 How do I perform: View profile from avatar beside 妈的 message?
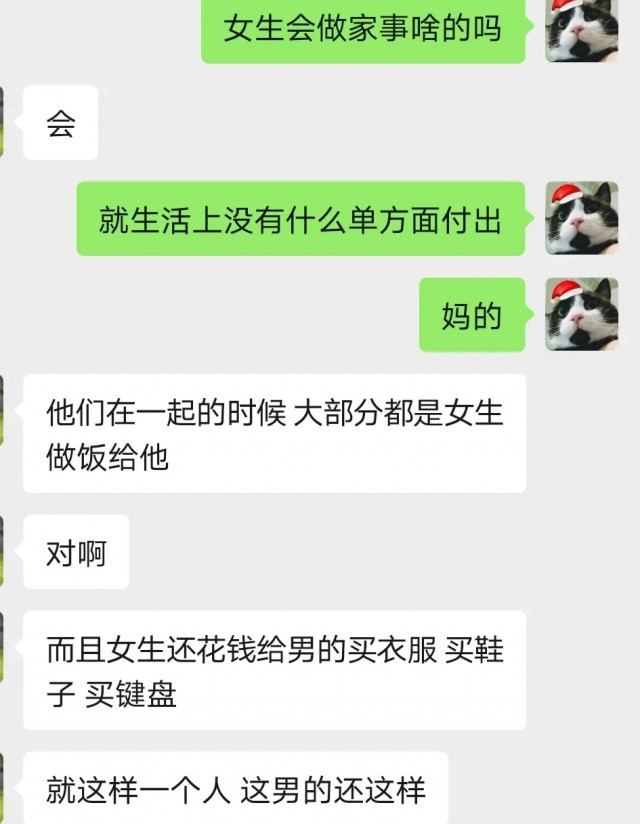tap(581, 314)
